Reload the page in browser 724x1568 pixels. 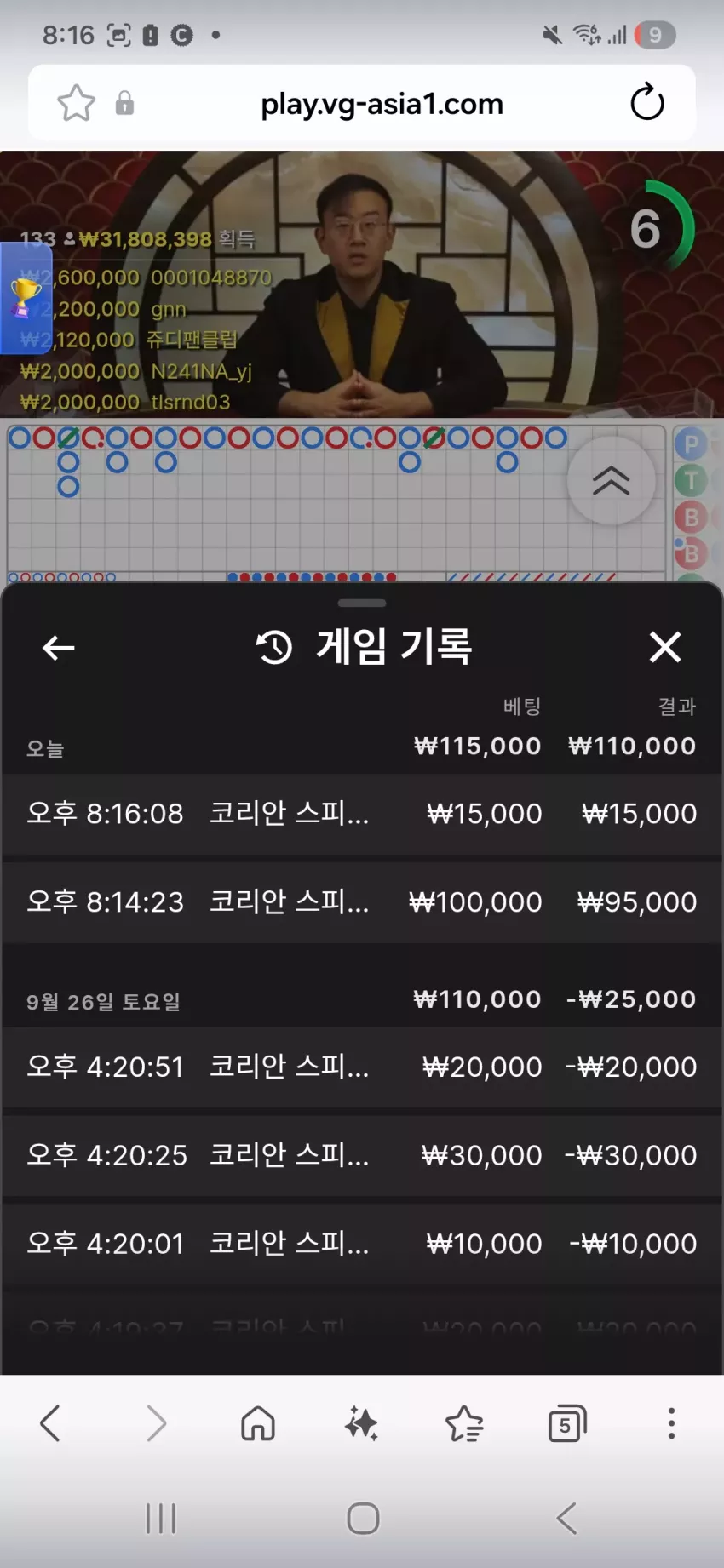tap(646, 103)
